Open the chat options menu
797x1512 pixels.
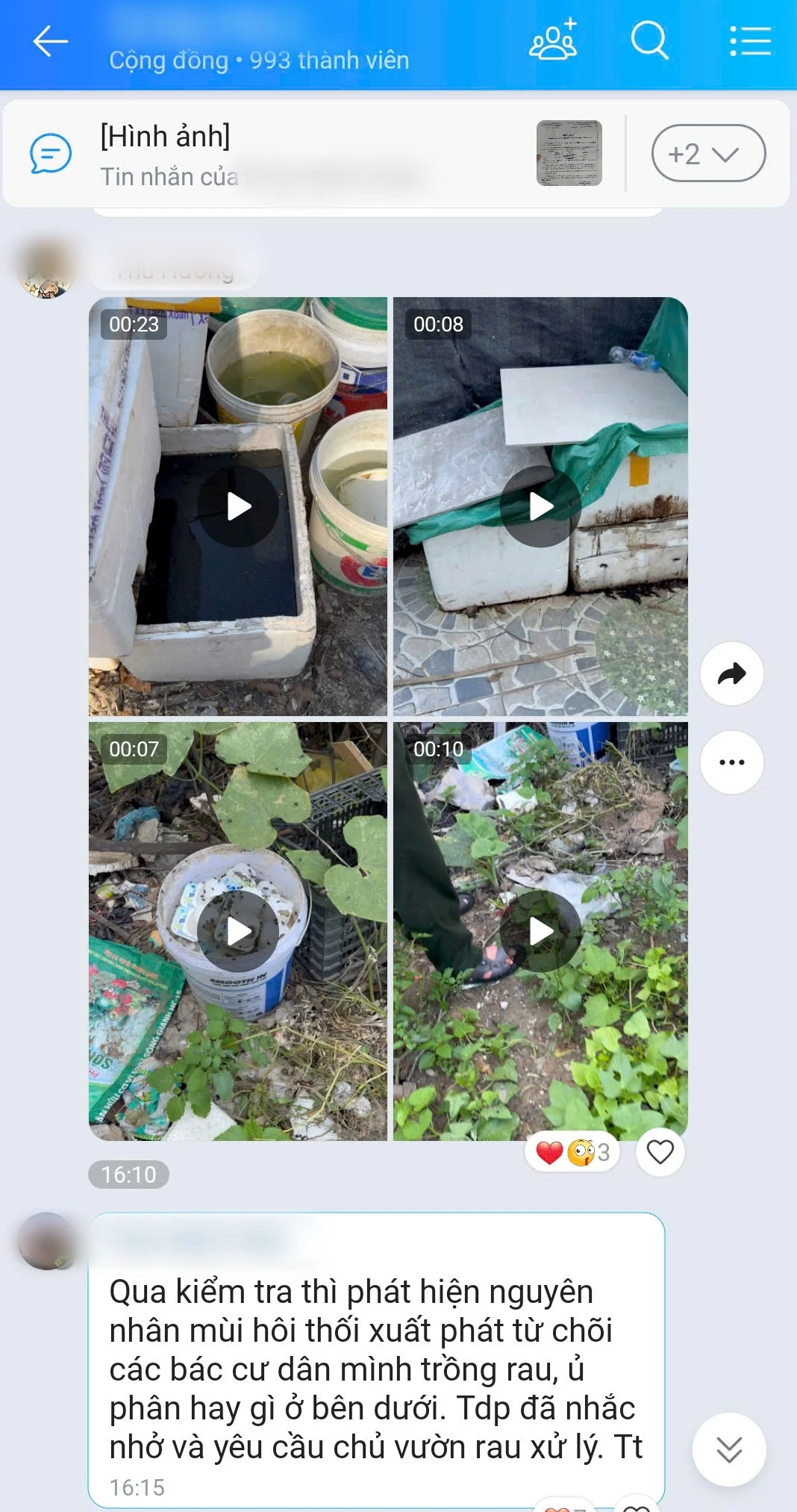(x=750, y=41)
